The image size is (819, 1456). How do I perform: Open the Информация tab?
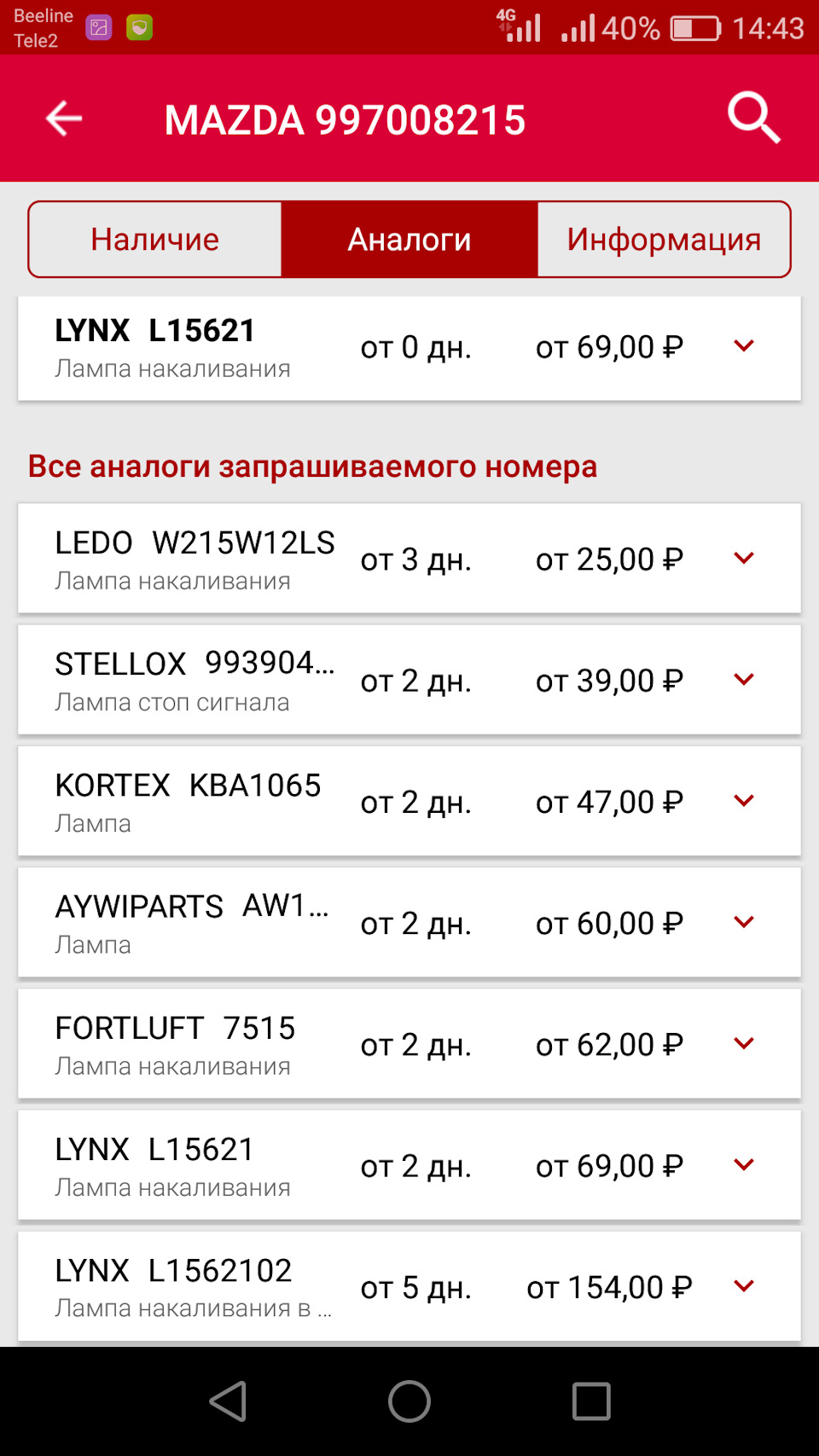664,239
